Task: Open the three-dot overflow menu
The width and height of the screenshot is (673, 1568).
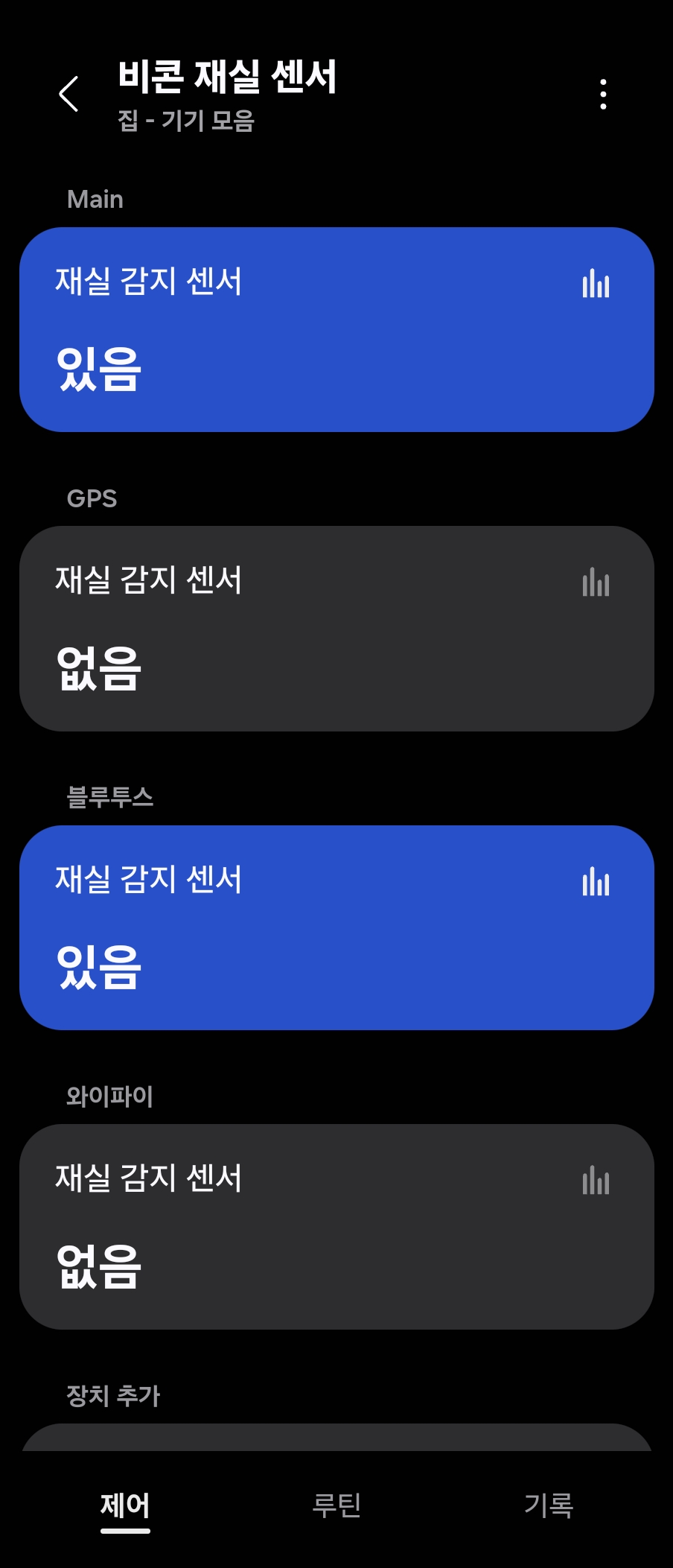Action: (x=603, y=95)
